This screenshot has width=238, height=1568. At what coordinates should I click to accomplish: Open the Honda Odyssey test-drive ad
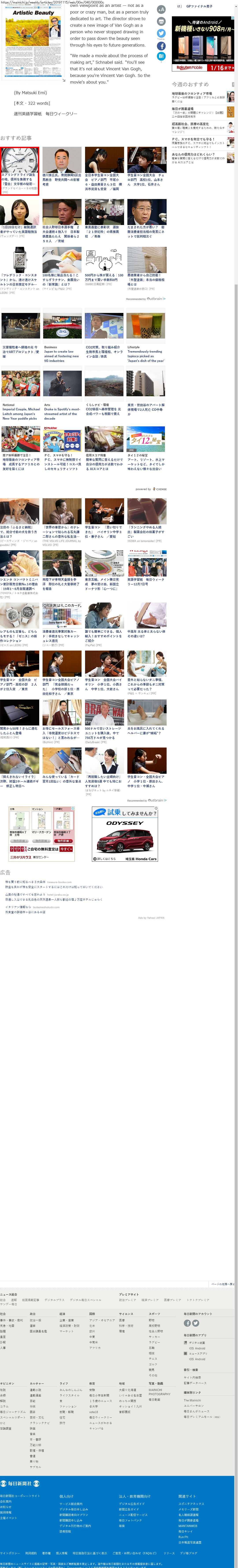click(125, 834)
